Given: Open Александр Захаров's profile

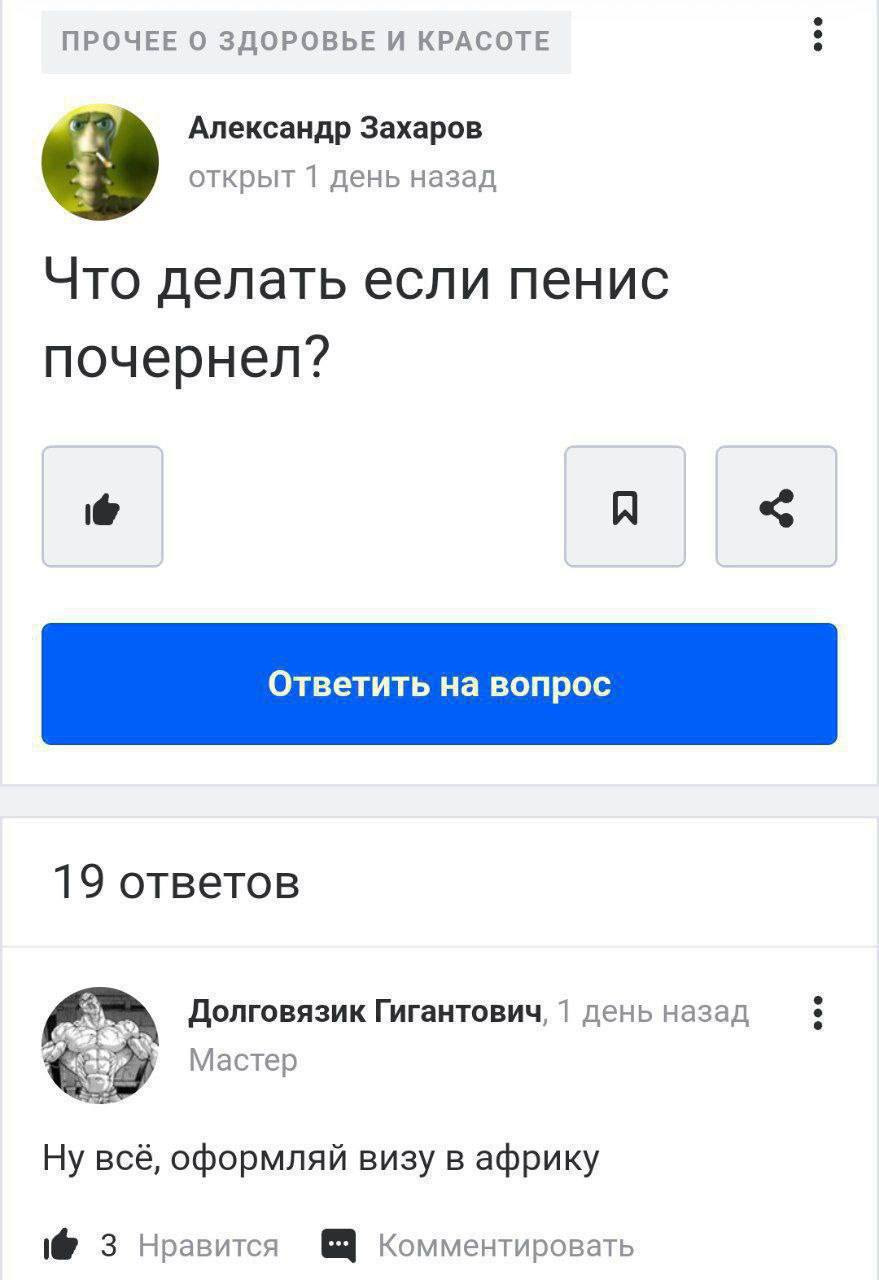Looking at the screenshot, I should coord(335,129).
